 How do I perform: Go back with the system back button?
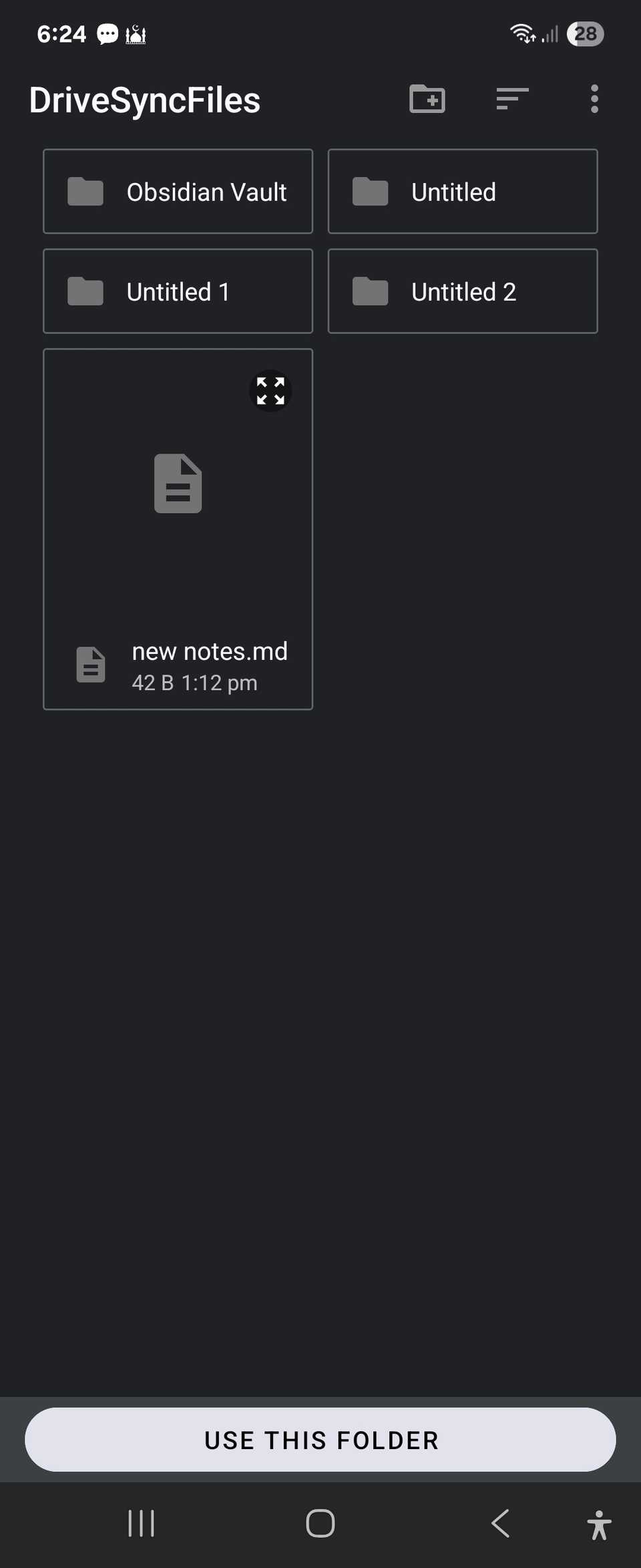pos(501,1524)
